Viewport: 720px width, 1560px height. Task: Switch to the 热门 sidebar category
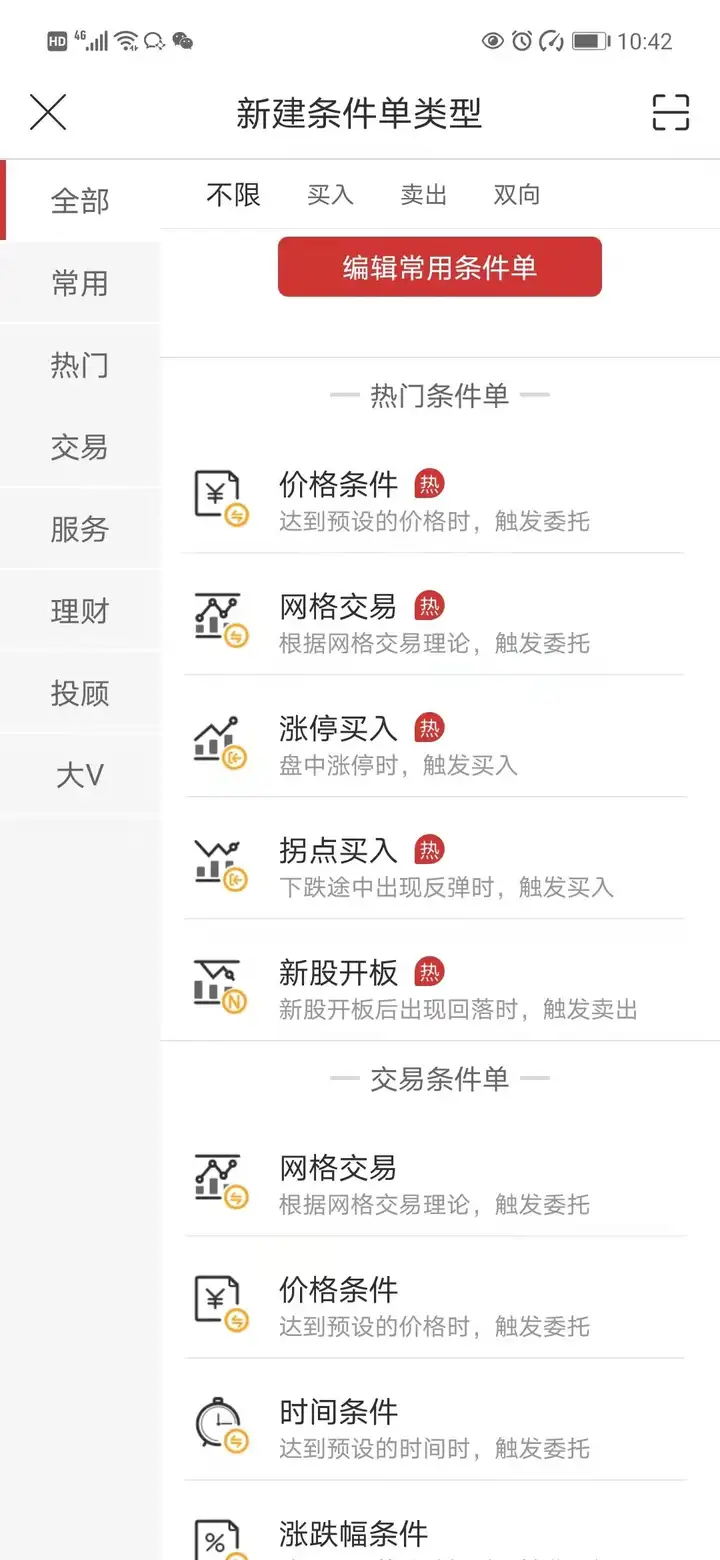pyautogui.click(x=80, y=365)
